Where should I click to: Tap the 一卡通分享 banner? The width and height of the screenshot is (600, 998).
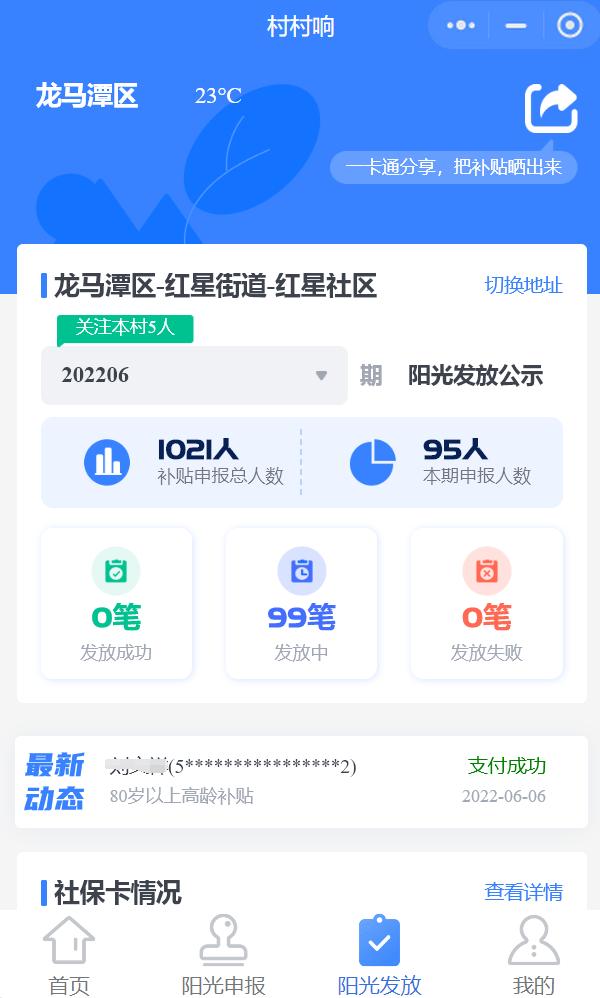tap(453, 167)
